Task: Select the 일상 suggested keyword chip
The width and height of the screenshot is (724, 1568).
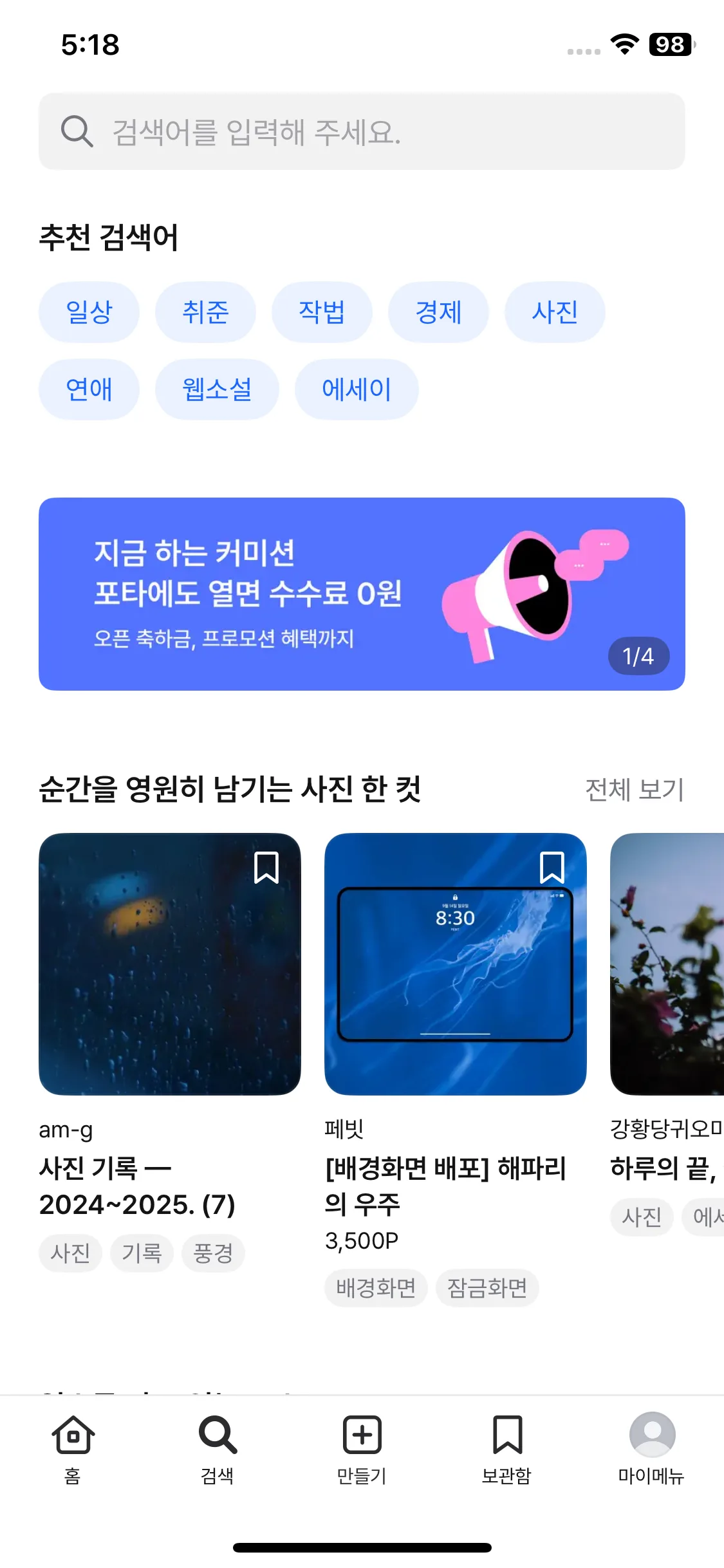Action: (89, 312)
